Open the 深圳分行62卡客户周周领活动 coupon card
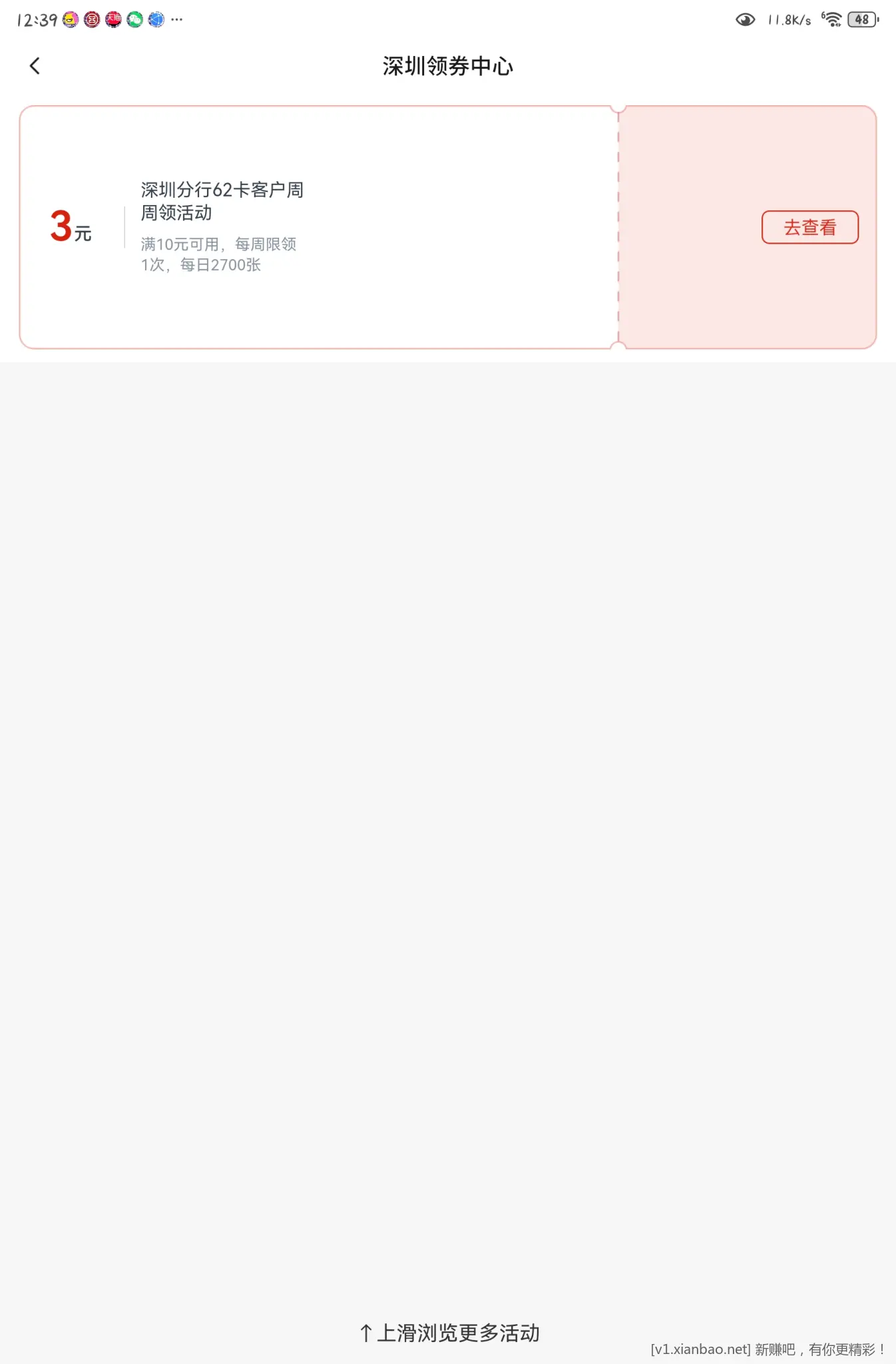The height and width of the screenshot is (1364, 896). [320, 227]
